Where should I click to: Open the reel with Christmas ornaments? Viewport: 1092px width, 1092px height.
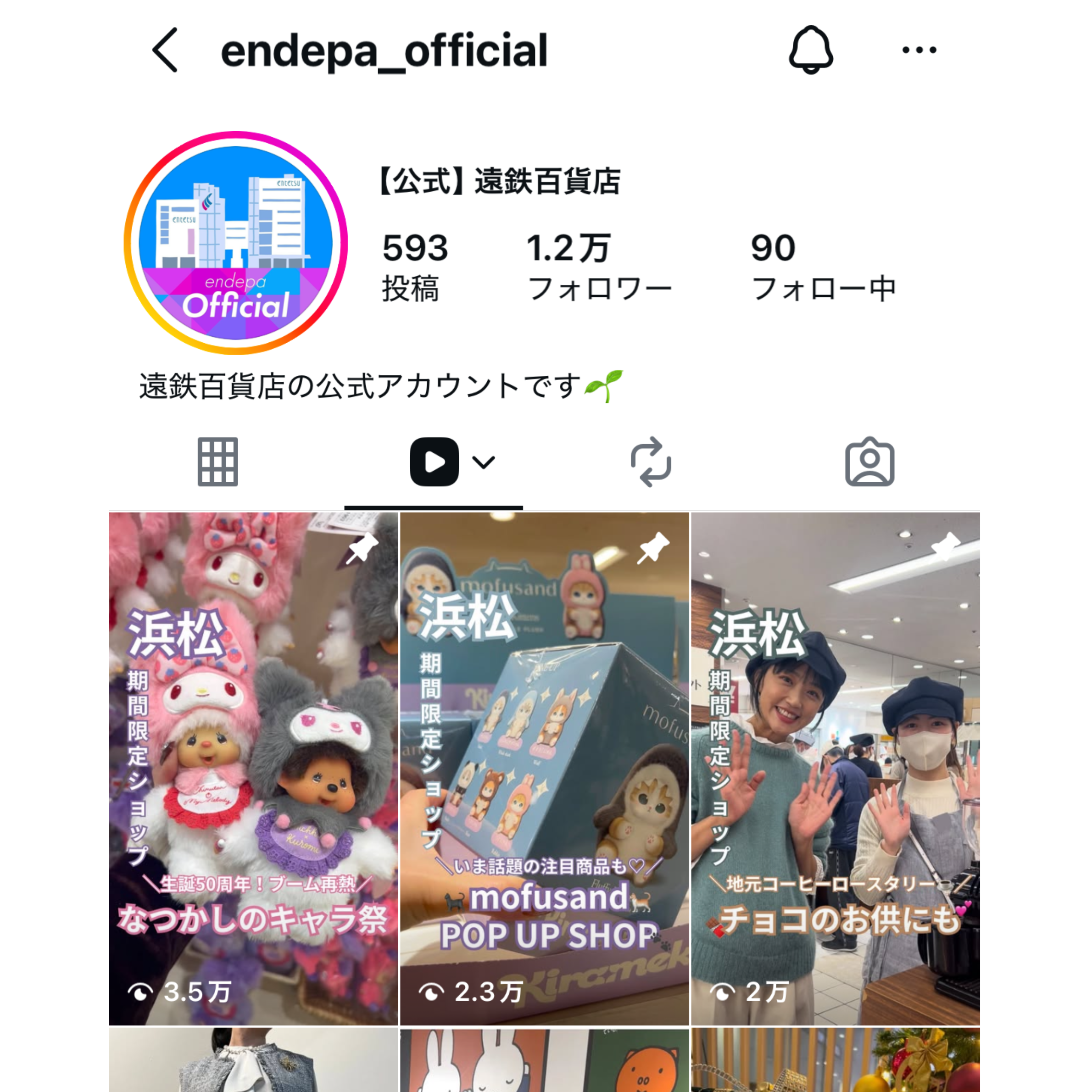tap(836, 1060)
